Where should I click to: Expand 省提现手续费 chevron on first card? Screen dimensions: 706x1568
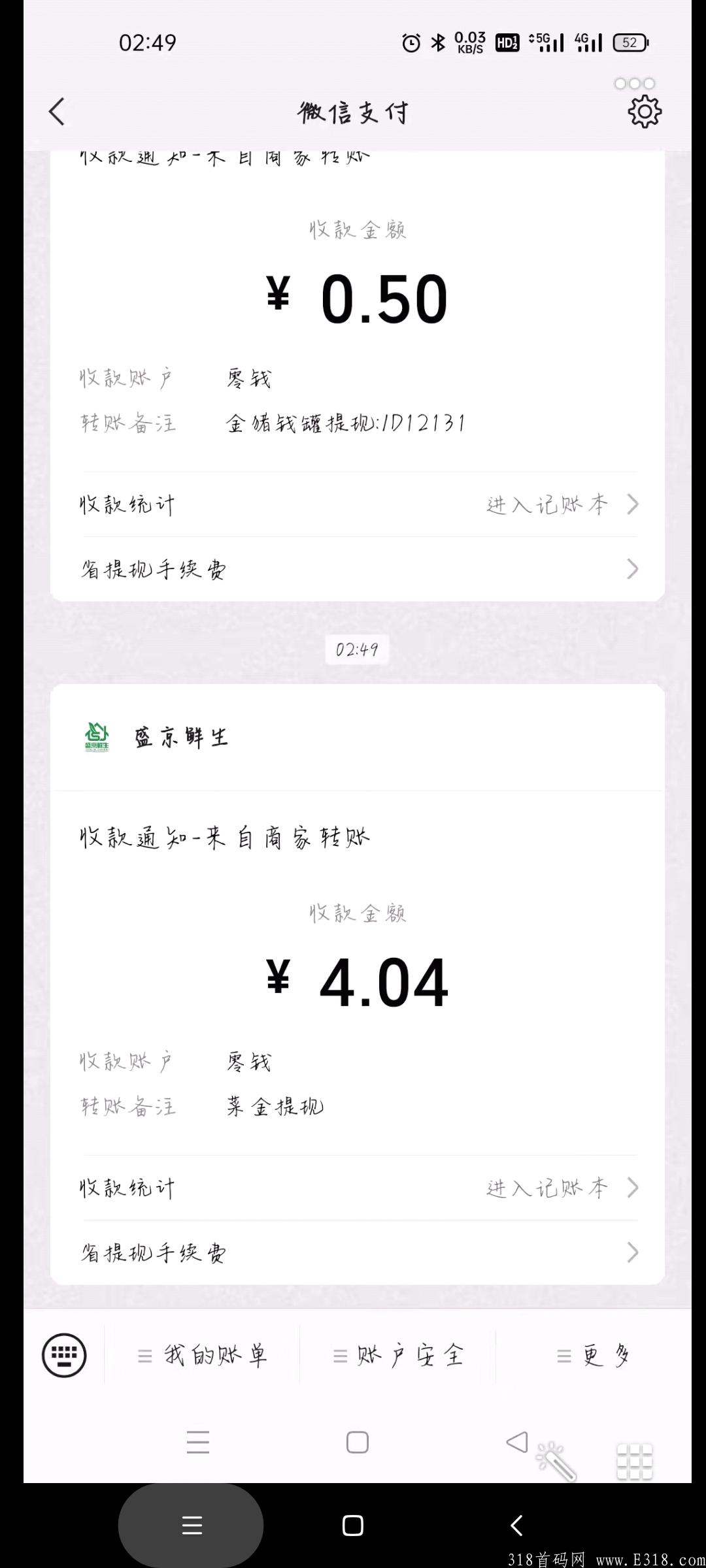631,568
